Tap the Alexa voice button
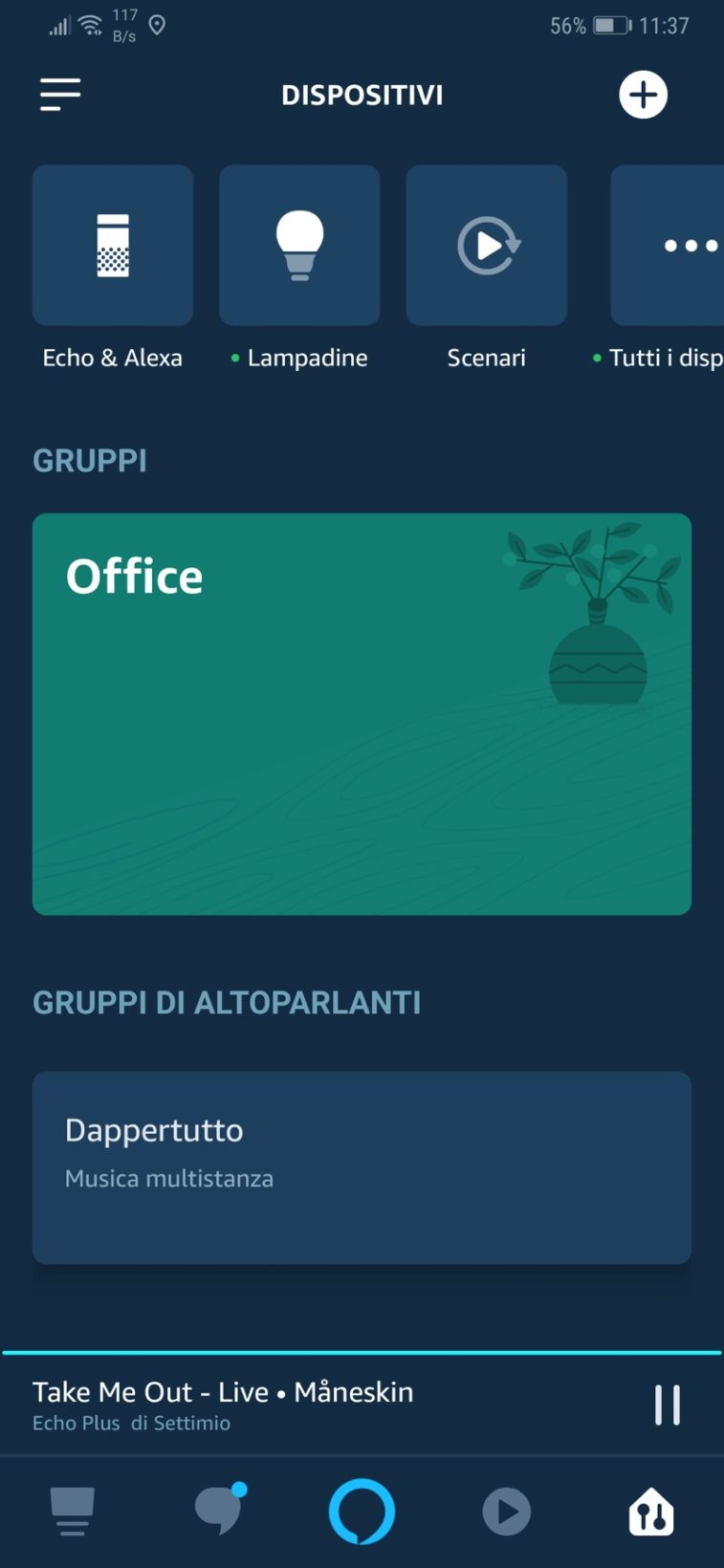Image resolution: width=724 pixels, height=1568 pixels. 362,1512
